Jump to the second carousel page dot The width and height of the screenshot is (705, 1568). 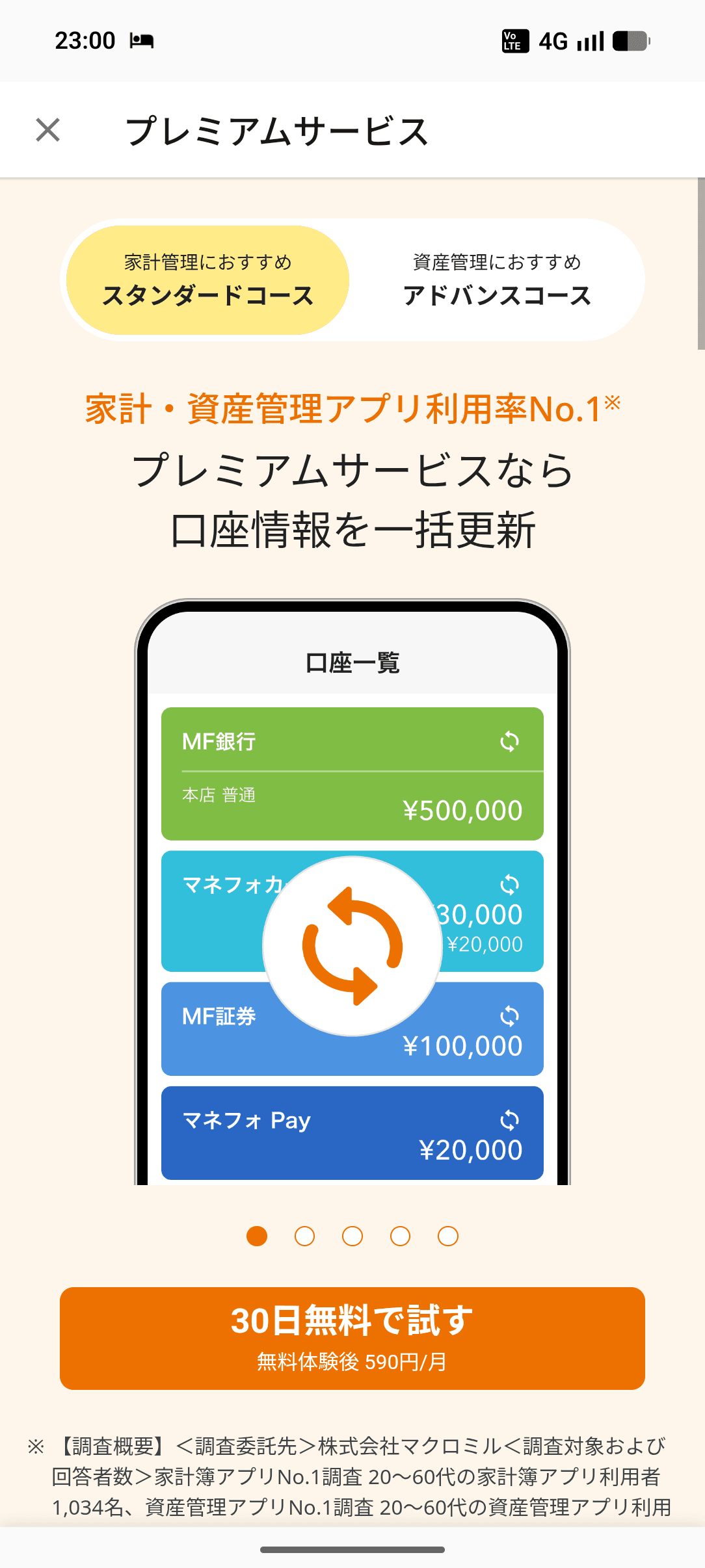(x=304, y=1236)
